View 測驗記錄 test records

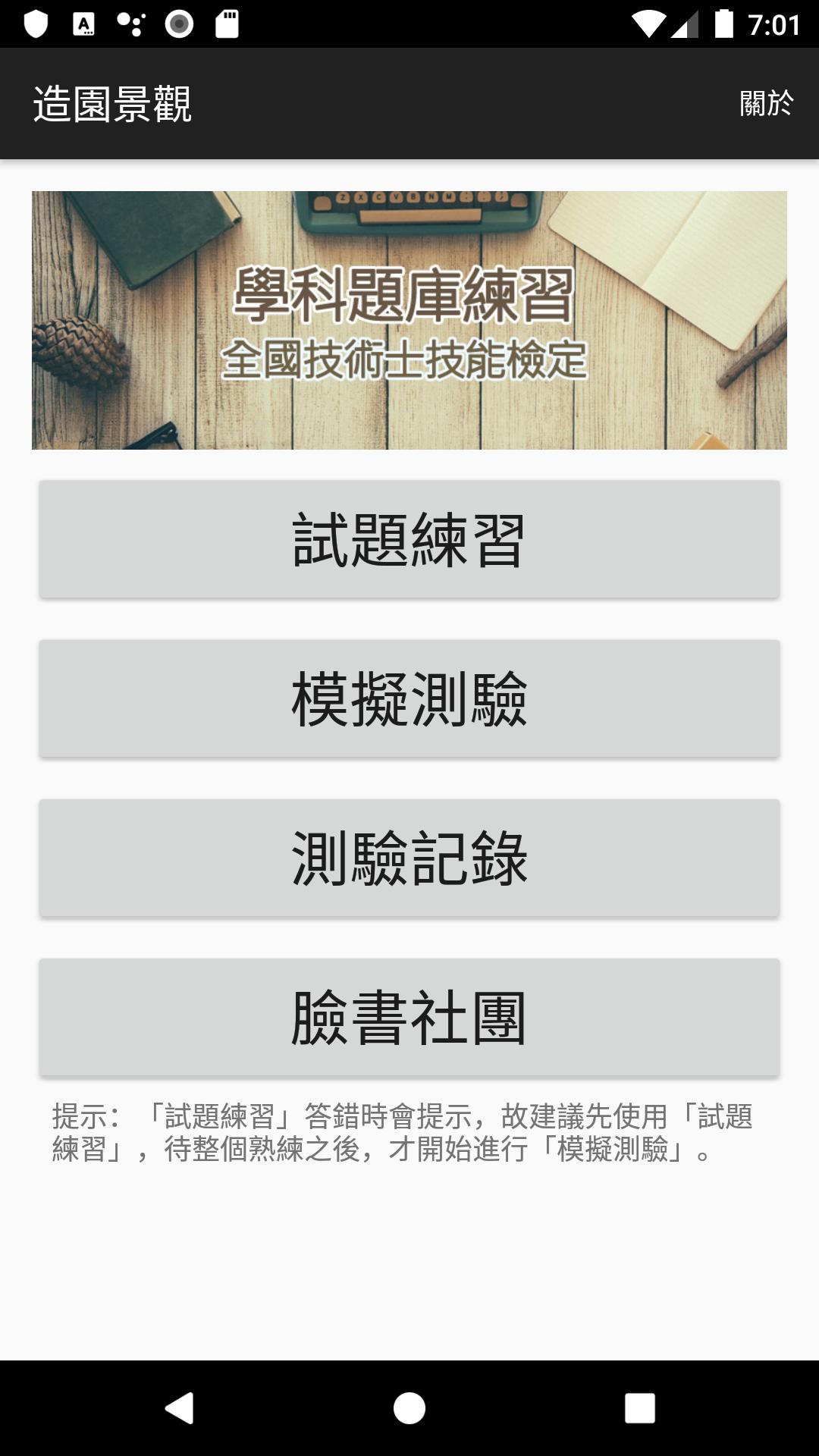click(x=409, y=858)
